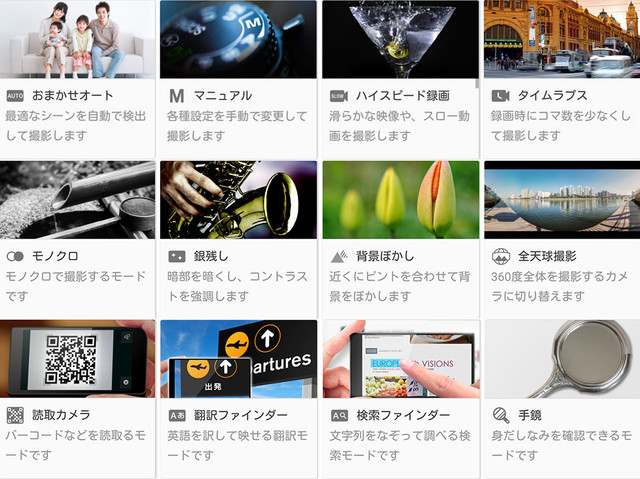Open the ハイスピード録画 mode
Image resolution: width=640 pixels, height=479 pixels.
(x=400, y=95)
